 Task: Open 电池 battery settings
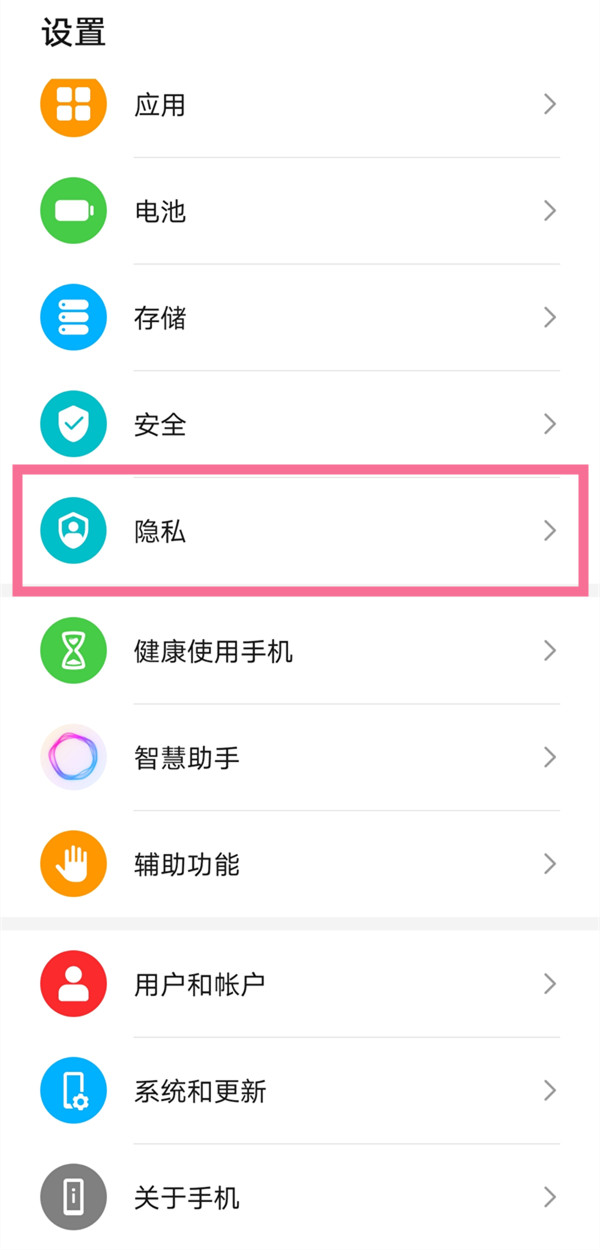[300, 211]
